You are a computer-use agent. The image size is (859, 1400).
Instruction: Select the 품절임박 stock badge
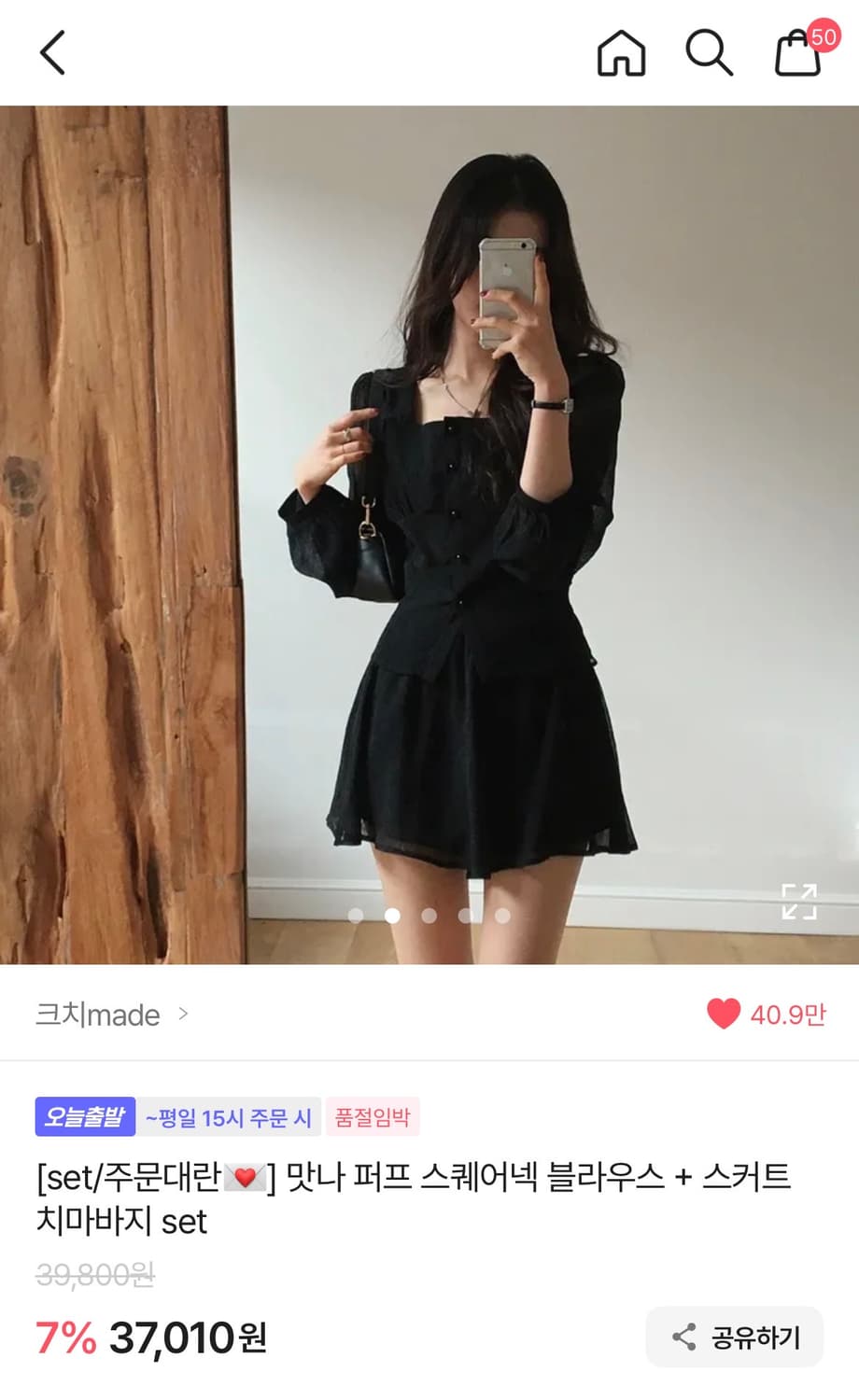click(x=372, y=1116)
